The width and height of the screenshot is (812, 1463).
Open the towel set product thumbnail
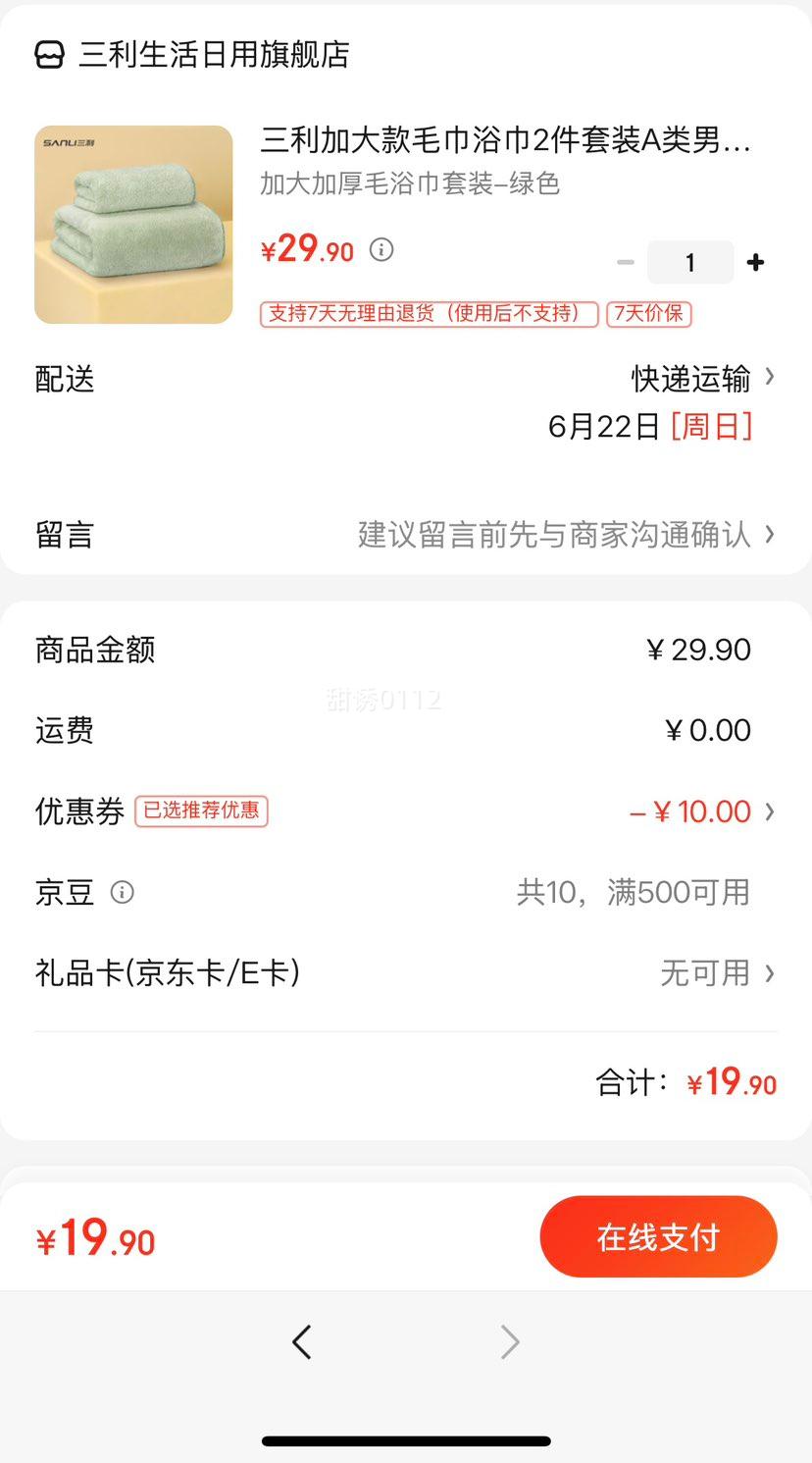133,225
